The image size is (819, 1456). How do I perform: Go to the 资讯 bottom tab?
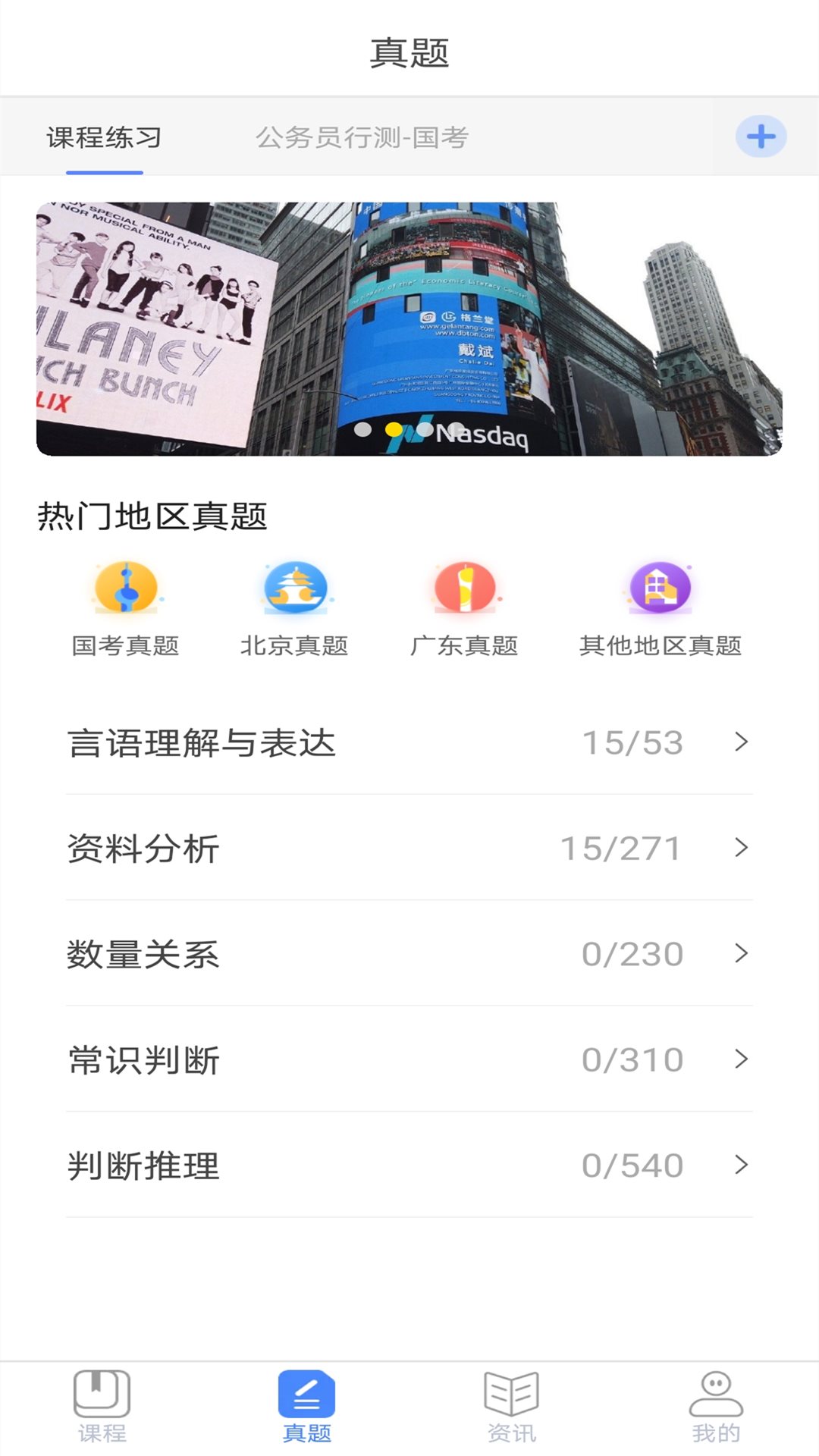tap(512, 1407)
